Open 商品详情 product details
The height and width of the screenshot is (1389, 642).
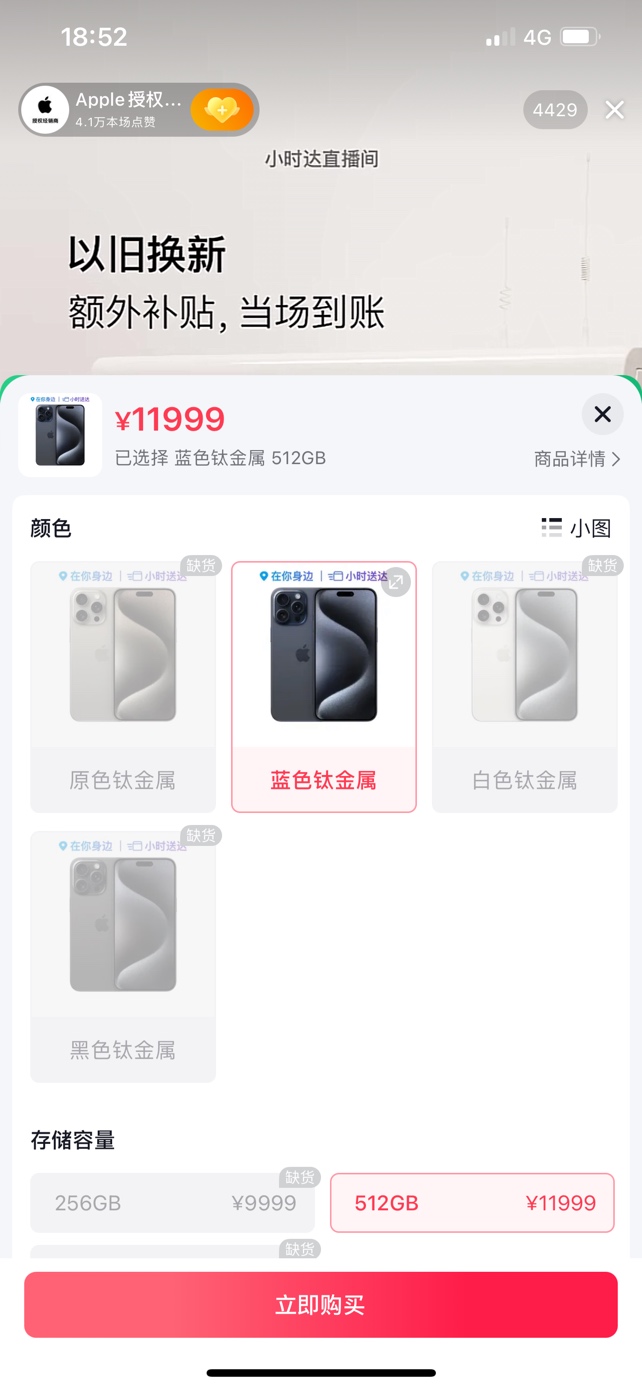577,459
